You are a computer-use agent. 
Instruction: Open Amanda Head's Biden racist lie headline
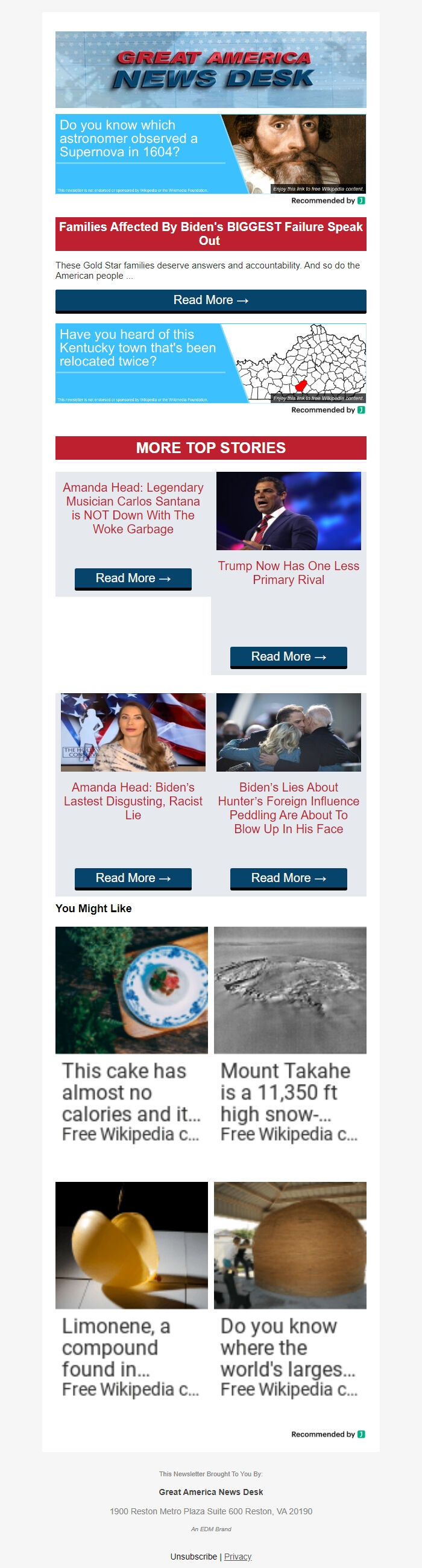[x=133, y=801]
